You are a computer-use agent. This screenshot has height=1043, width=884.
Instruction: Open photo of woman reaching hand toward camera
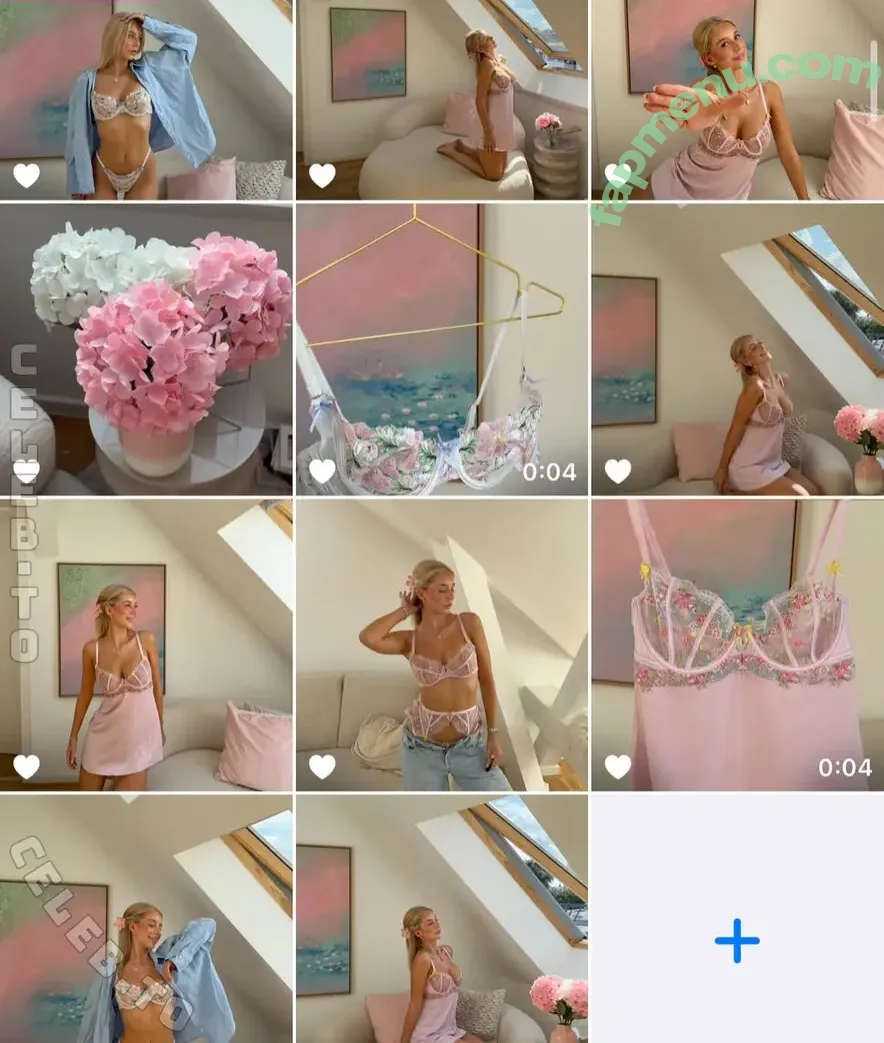pos(737,100)
